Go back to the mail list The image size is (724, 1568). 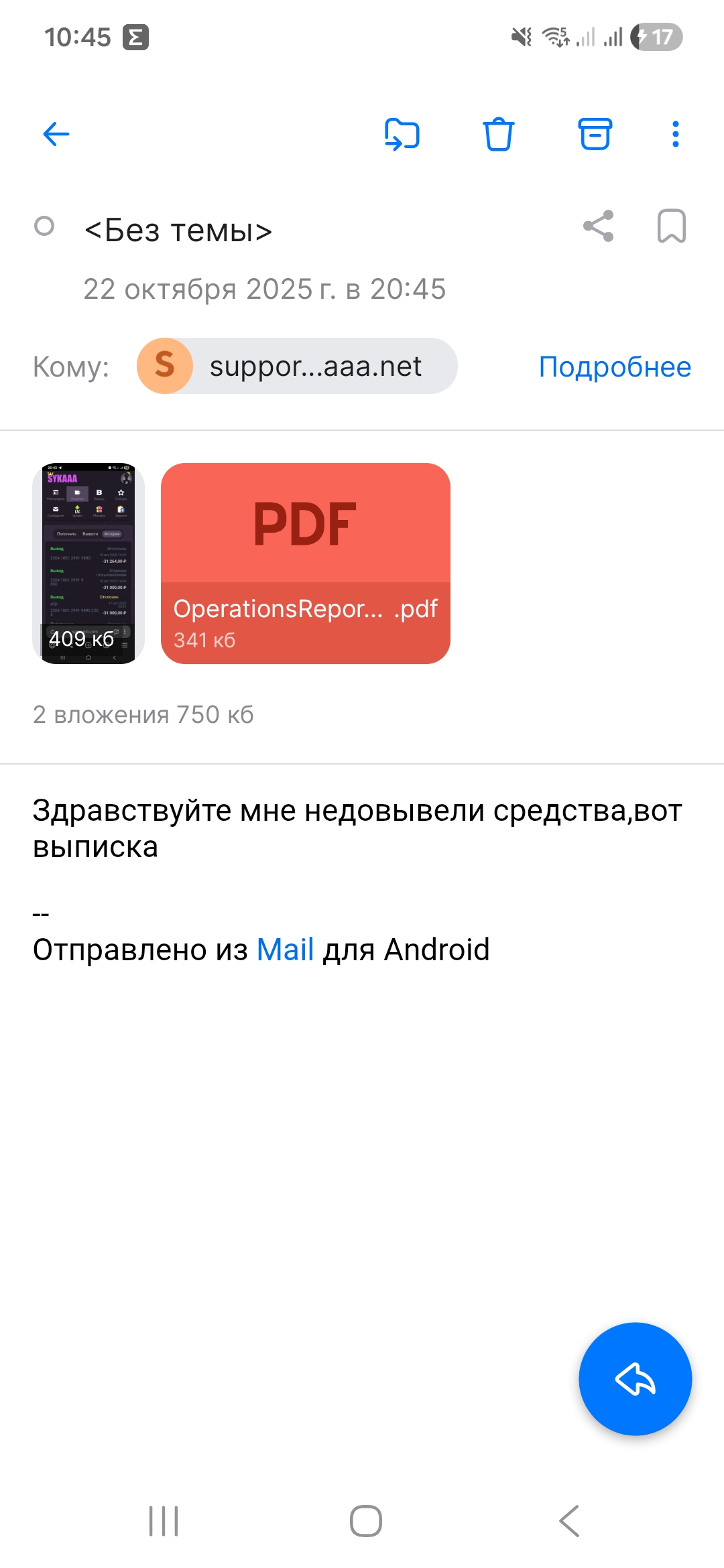[56, 134]
